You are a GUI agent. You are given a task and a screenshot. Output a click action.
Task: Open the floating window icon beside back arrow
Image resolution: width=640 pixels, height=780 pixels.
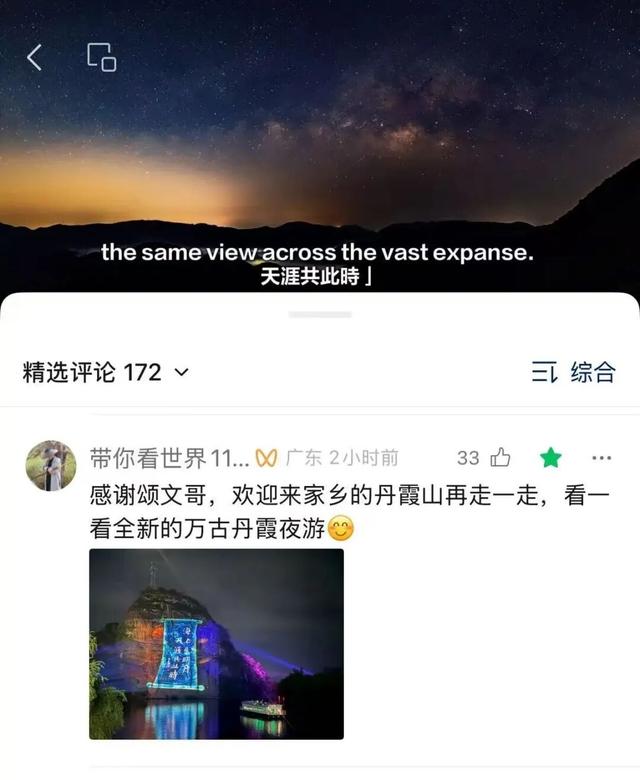pyautogui.click(x=101, y=57)
